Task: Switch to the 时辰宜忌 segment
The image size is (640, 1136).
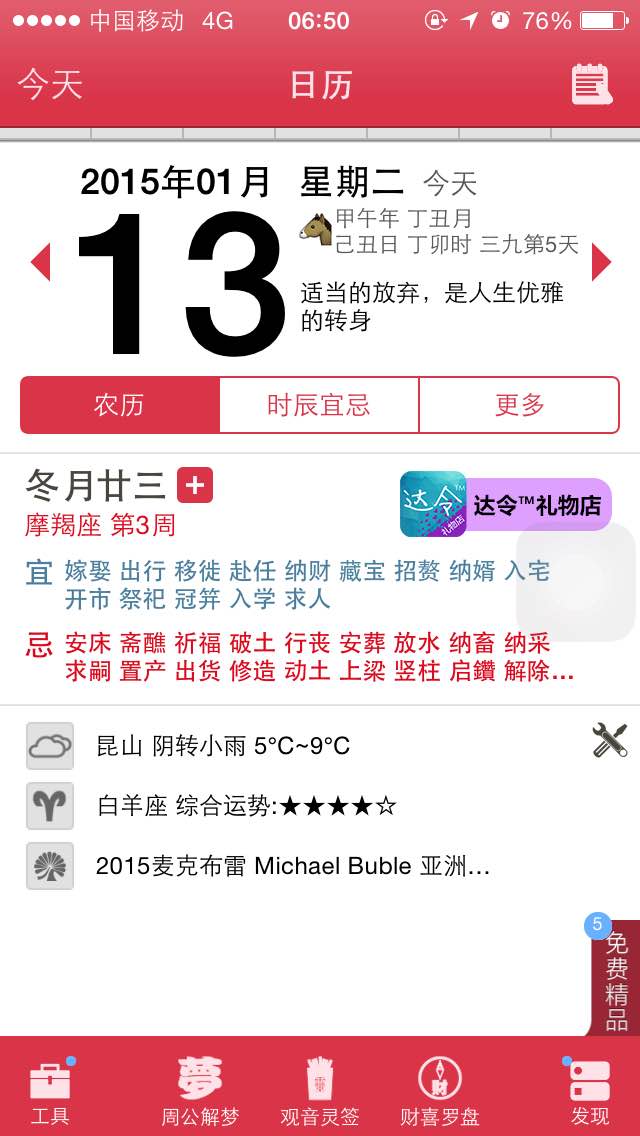Action: point(319,405)
